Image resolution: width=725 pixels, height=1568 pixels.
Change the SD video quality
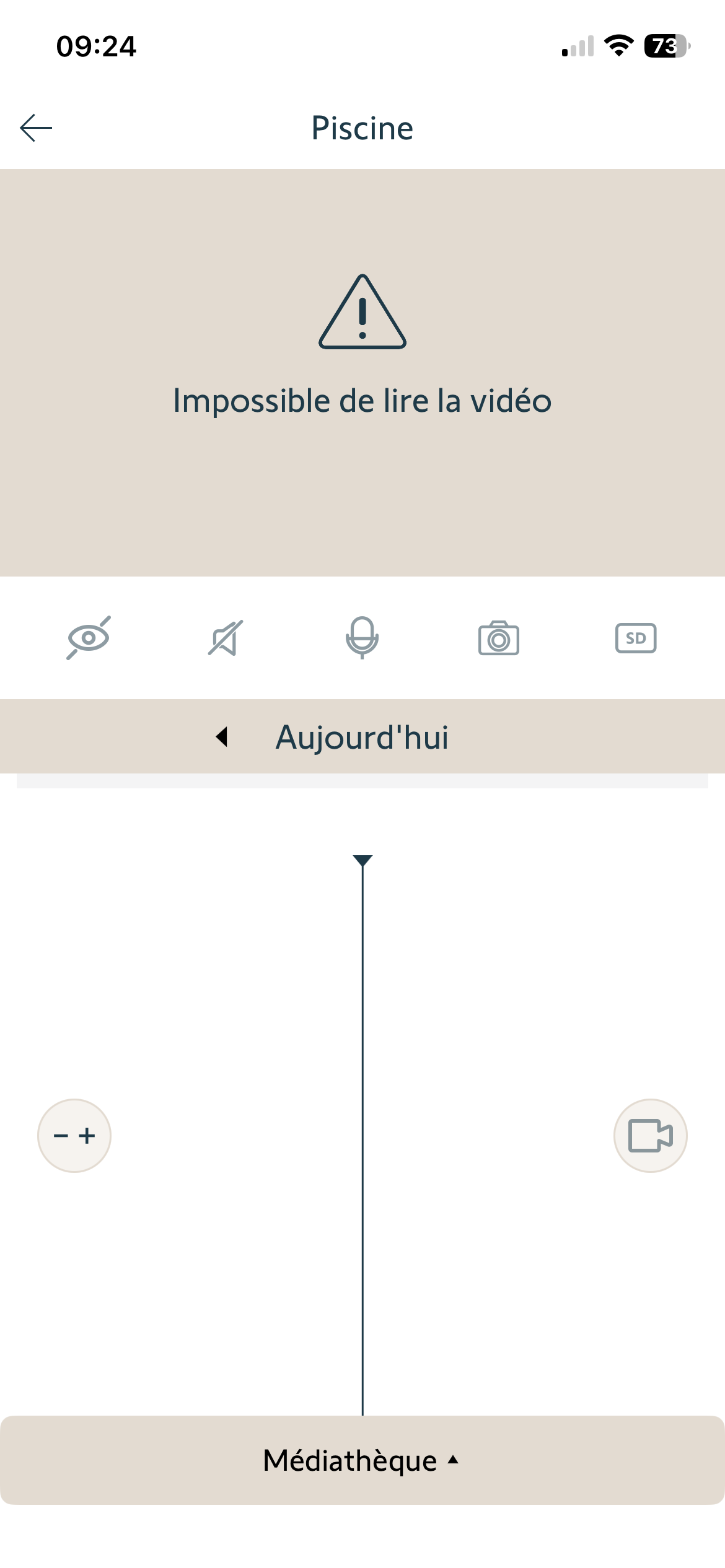(x=636, y=638)
